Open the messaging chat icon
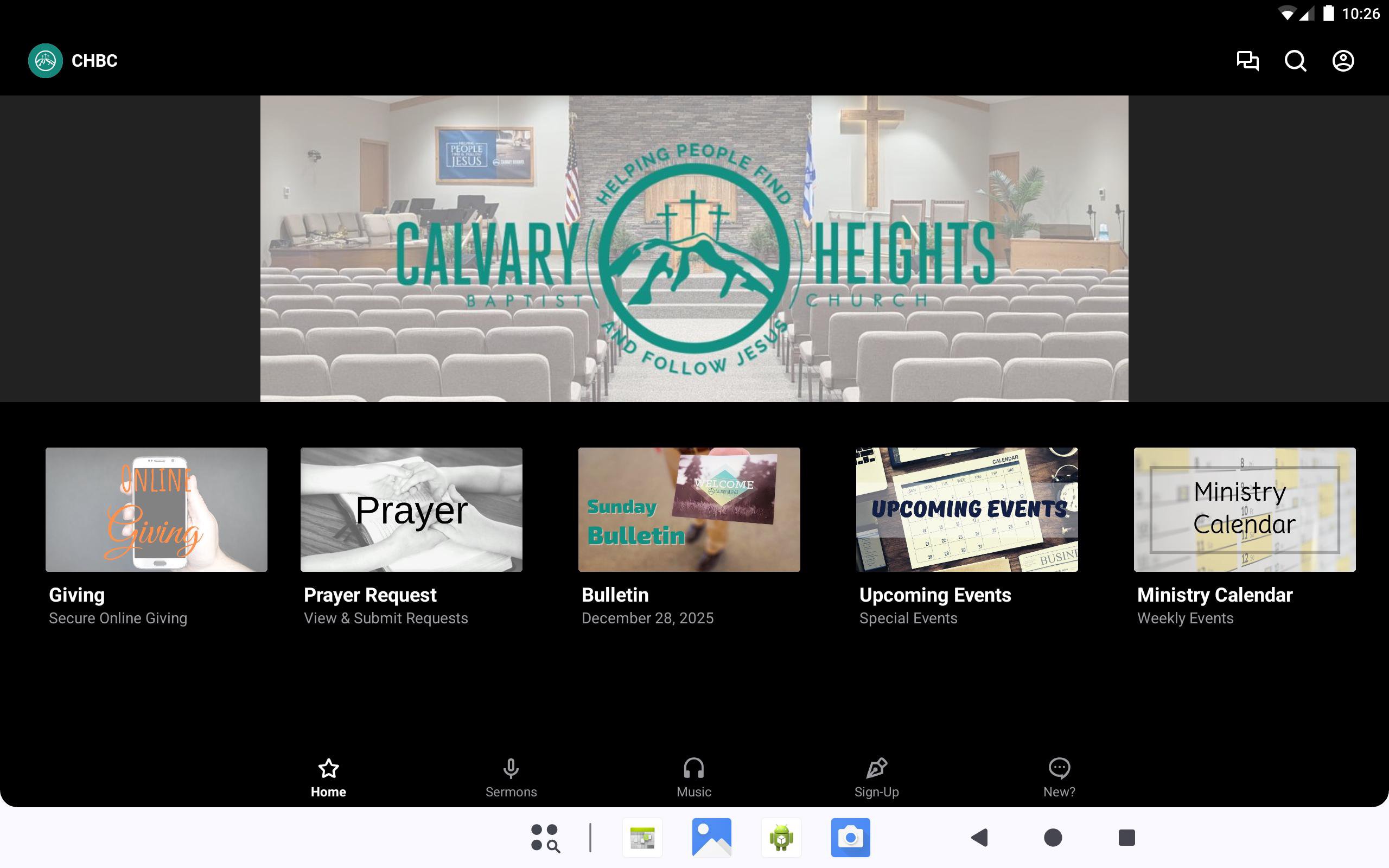 pos(1247,61)
